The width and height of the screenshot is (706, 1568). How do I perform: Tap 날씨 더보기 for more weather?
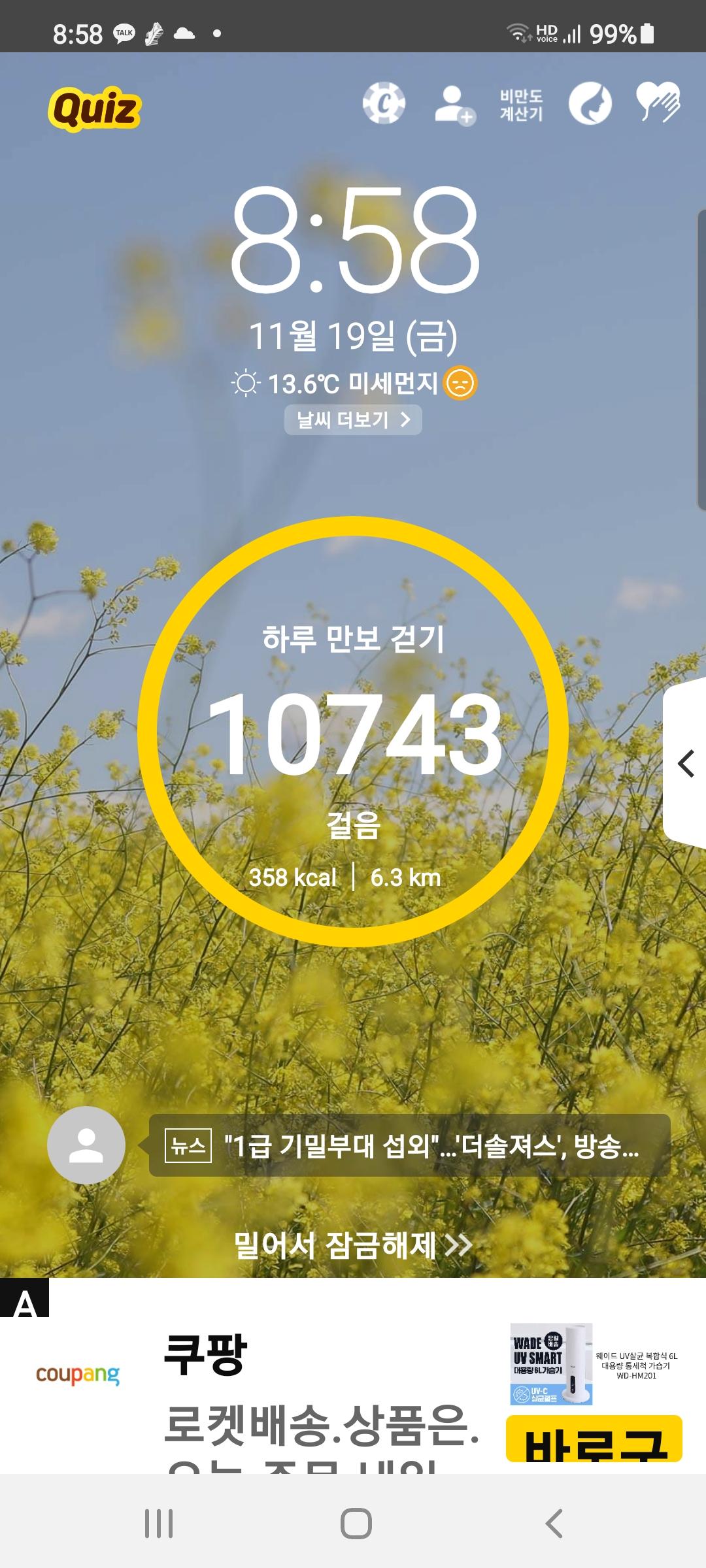pos(353,419)
